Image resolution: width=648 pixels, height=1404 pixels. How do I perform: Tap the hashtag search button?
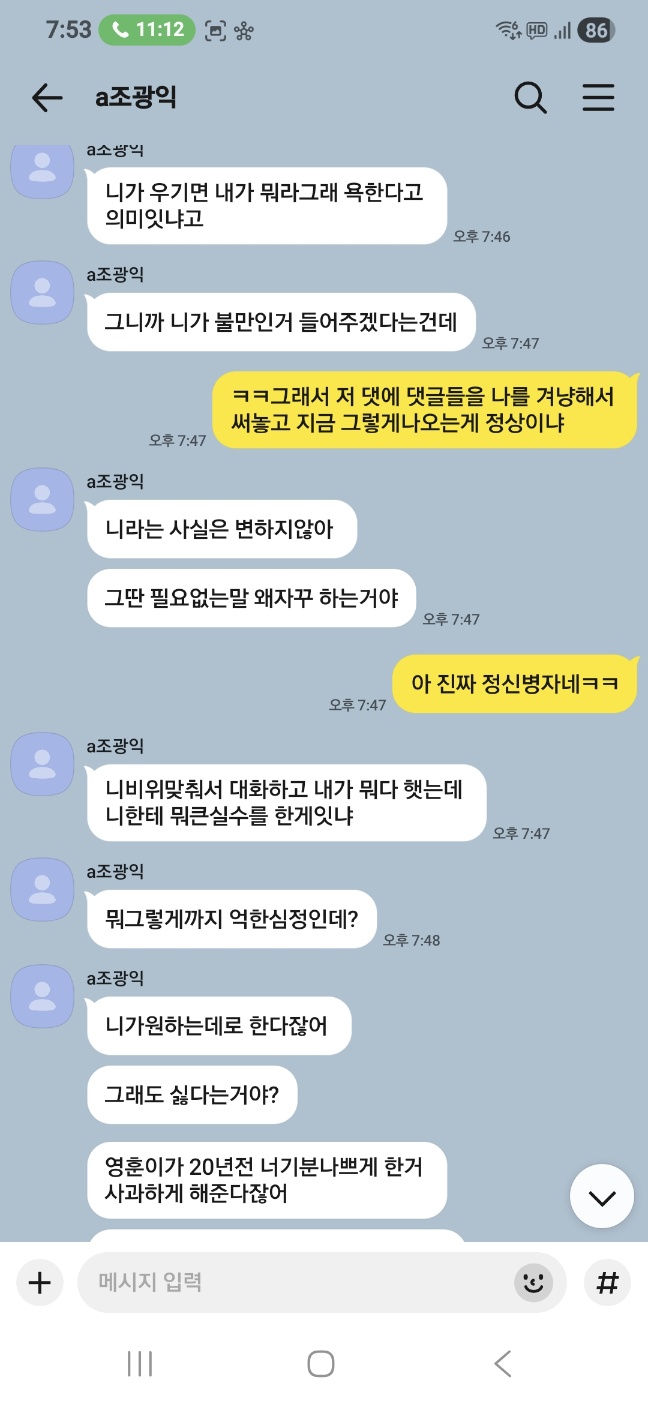click(606, 1282)
